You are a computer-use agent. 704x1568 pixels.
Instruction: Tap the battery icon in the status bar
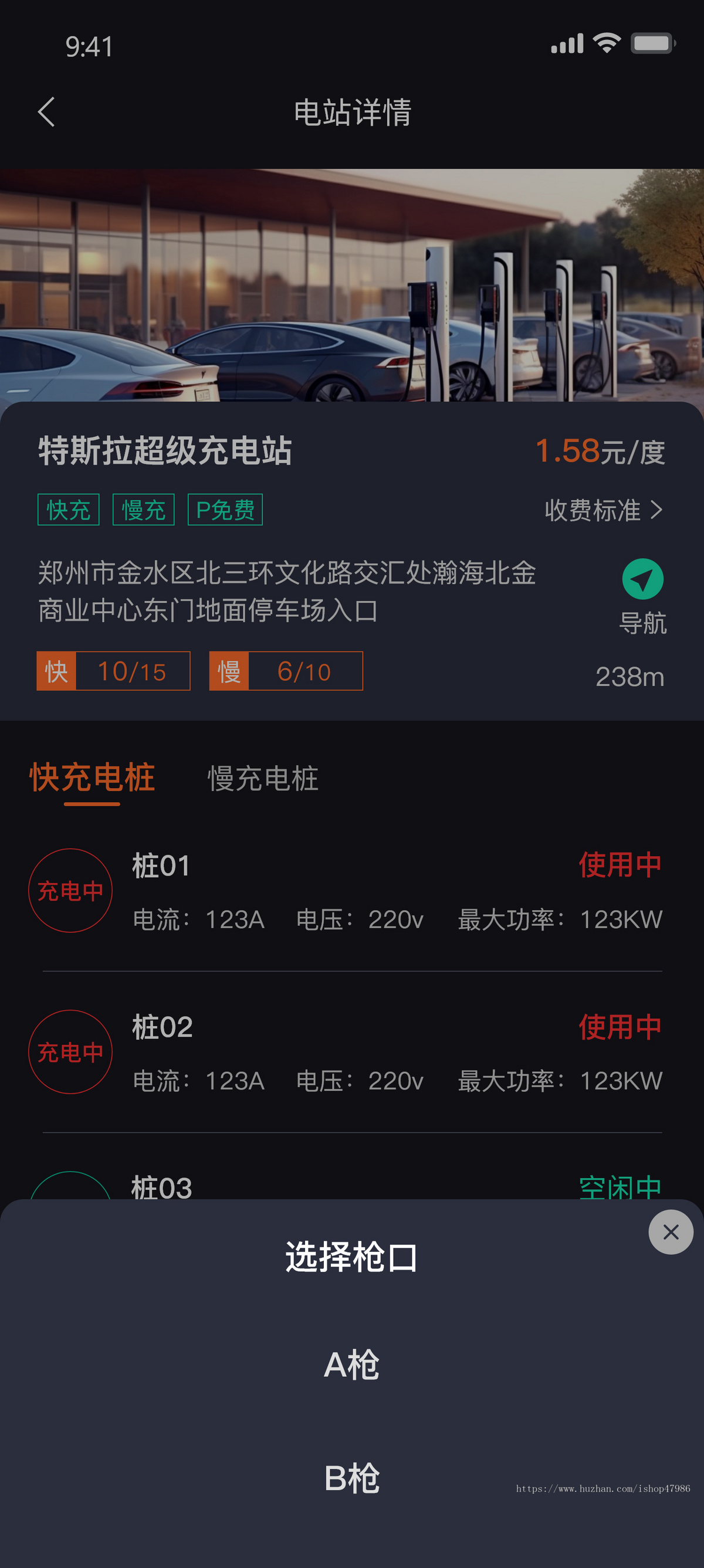(651, 43)
